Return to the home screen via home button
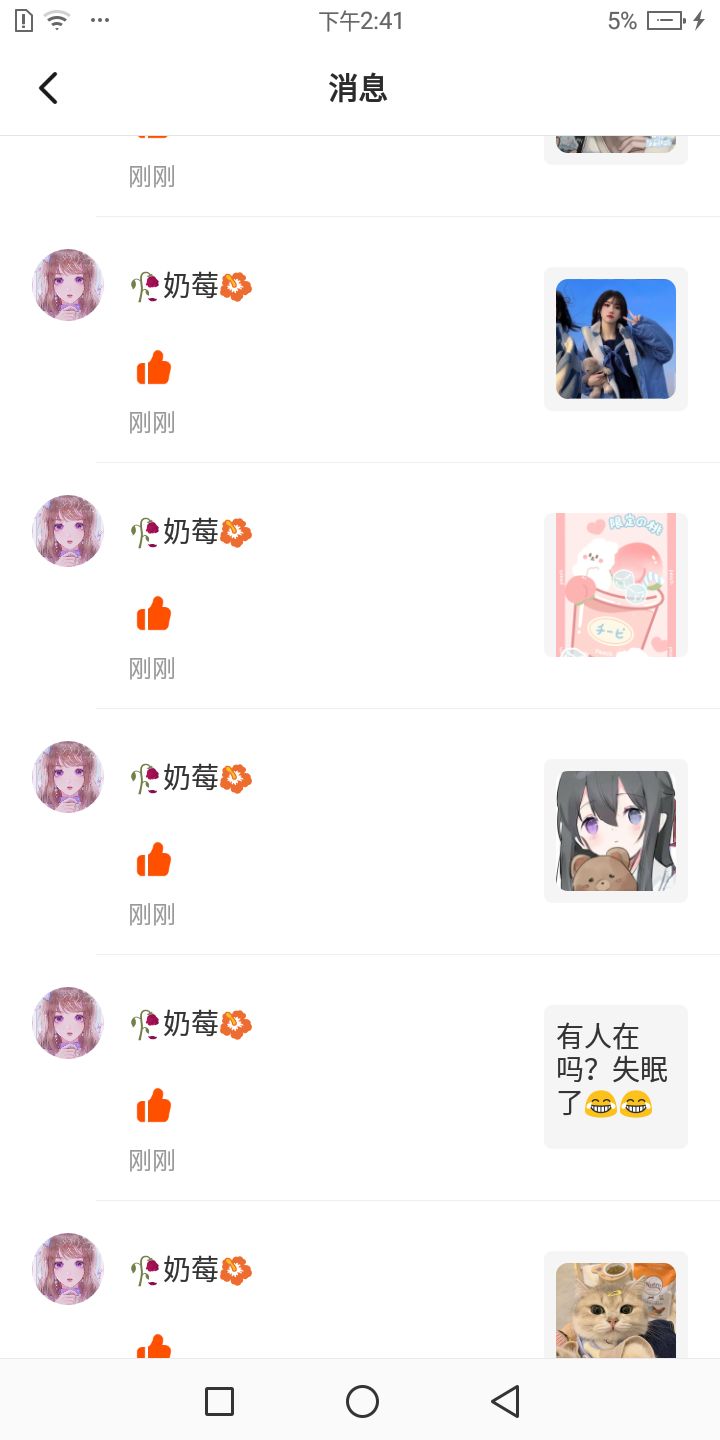The width and height of the screenshot is (720, 1440). [362, 1401]
